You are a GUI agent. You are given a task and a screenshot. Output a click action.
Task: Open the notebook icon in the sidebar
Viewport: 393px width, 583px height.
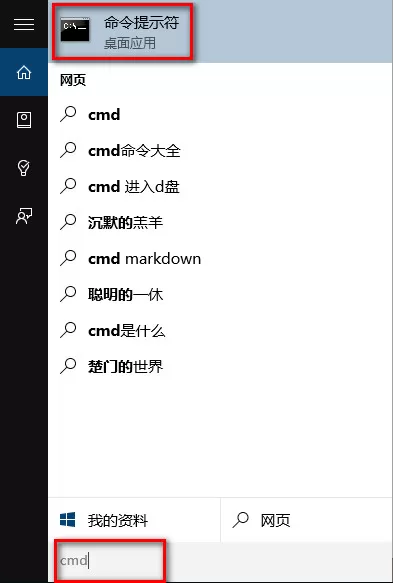click(x=24, y=120)
